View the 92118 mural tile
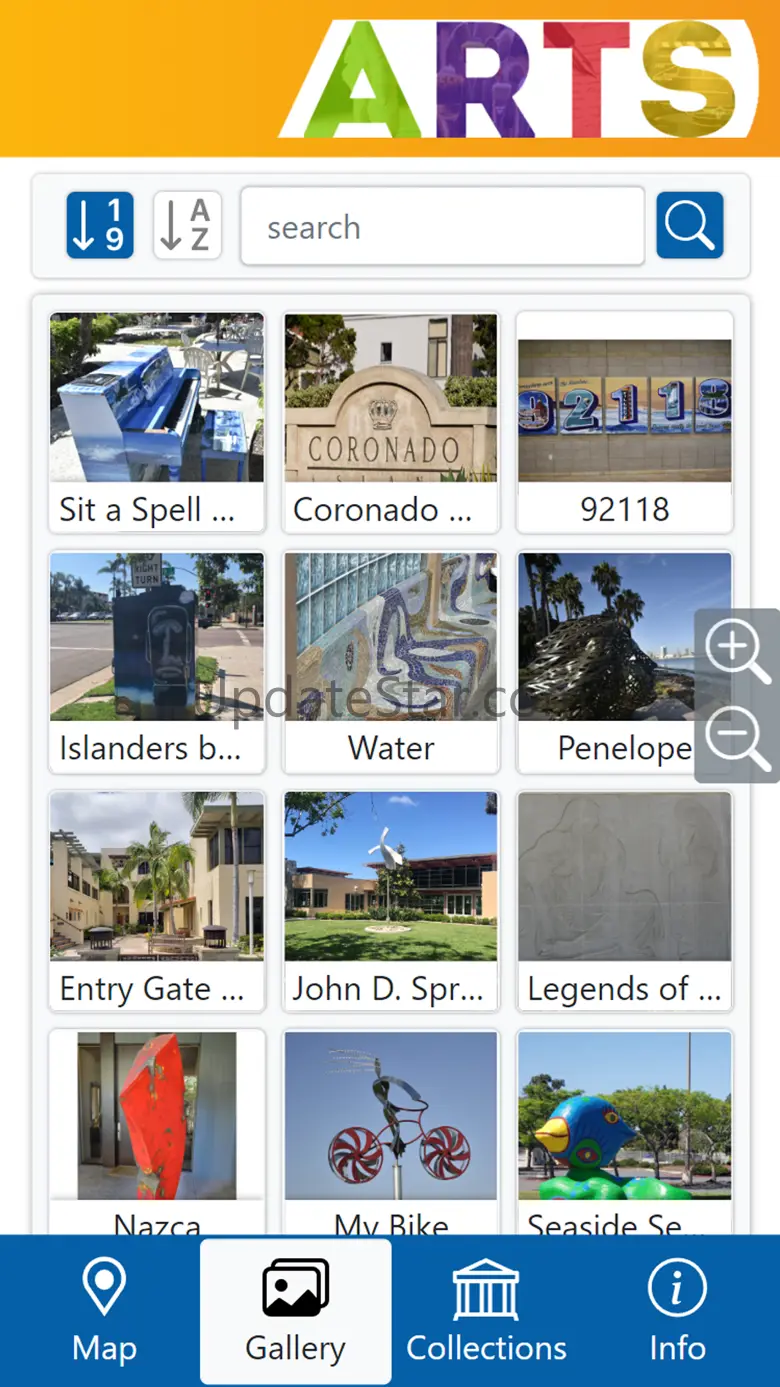The image size is (780, 1387). (x=625, y=421)
